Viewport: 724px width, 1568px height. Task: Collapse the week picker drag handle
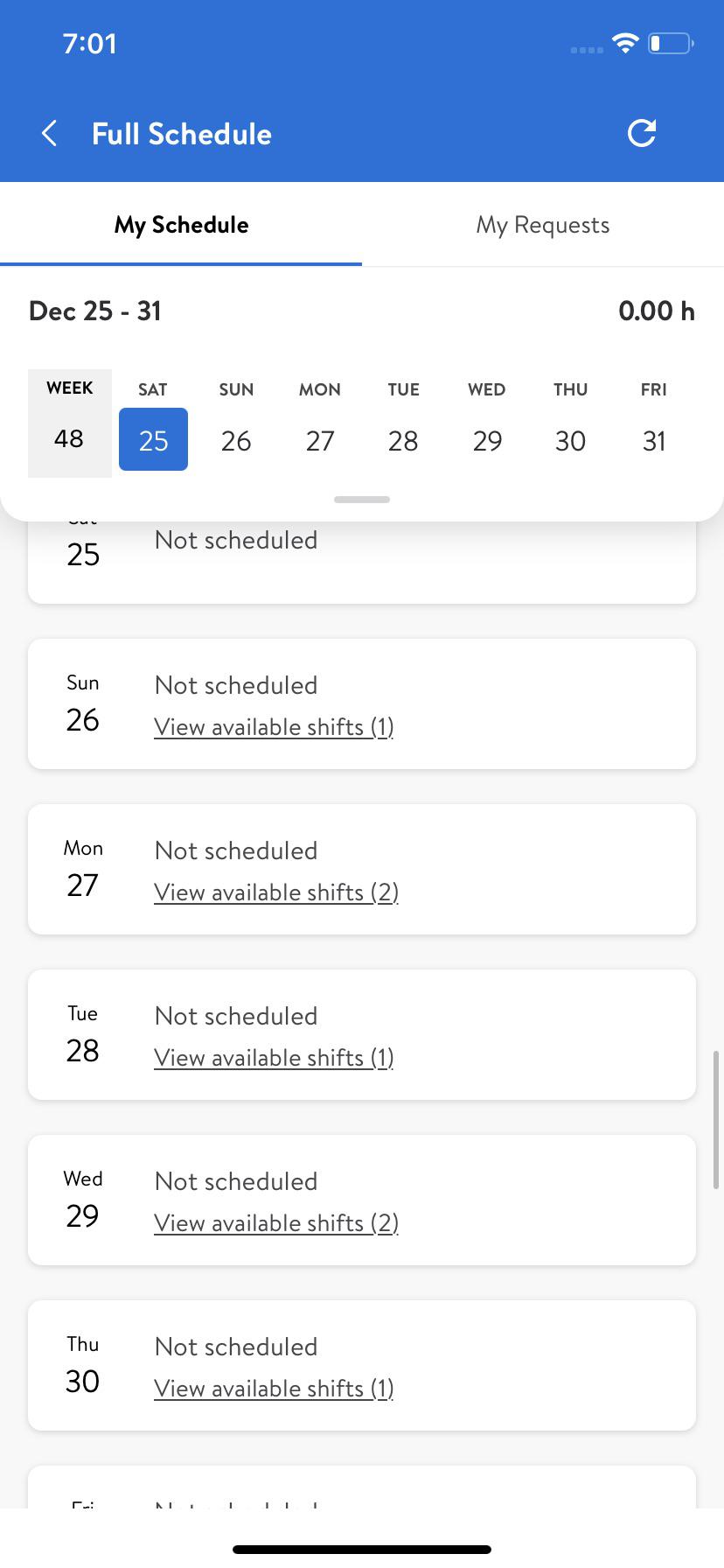tap(361, 499)
